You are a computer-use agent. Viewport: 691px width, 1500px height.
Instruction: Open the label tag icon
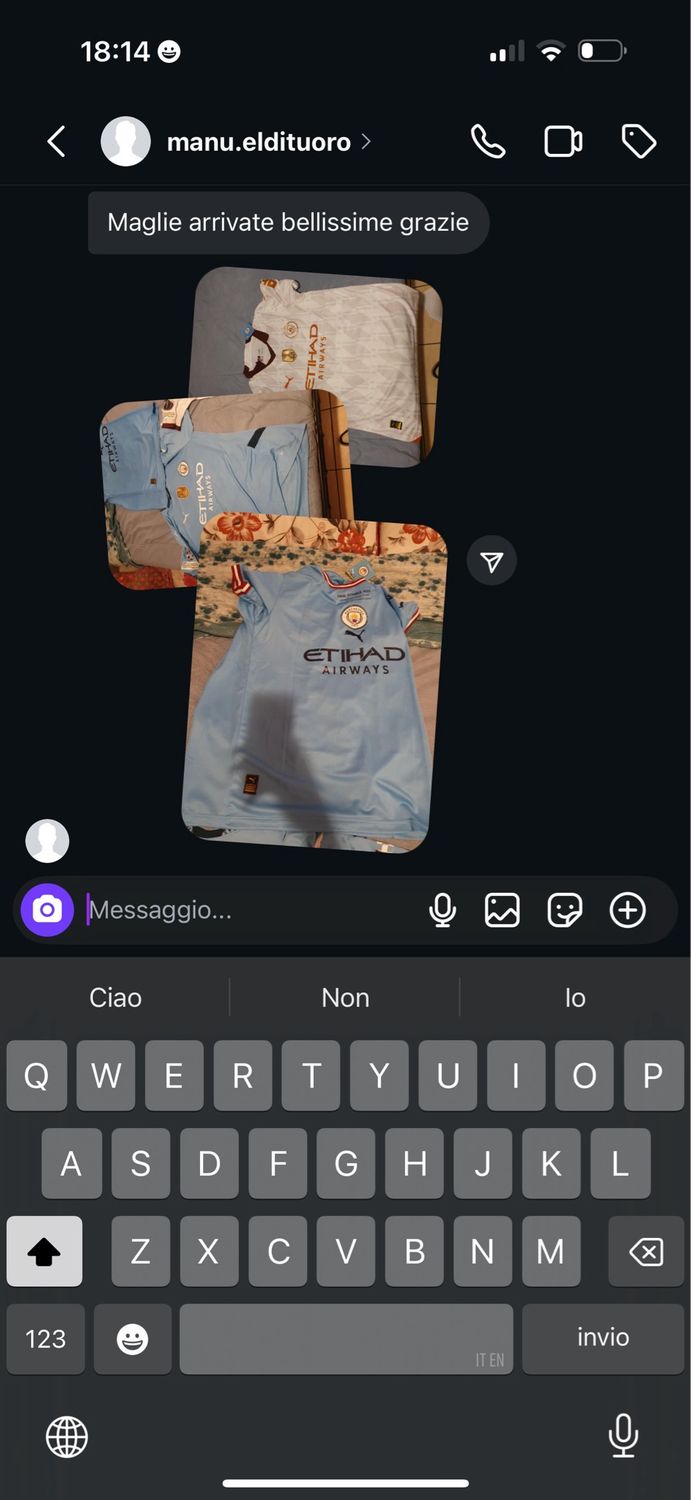[x=639, y=142]
